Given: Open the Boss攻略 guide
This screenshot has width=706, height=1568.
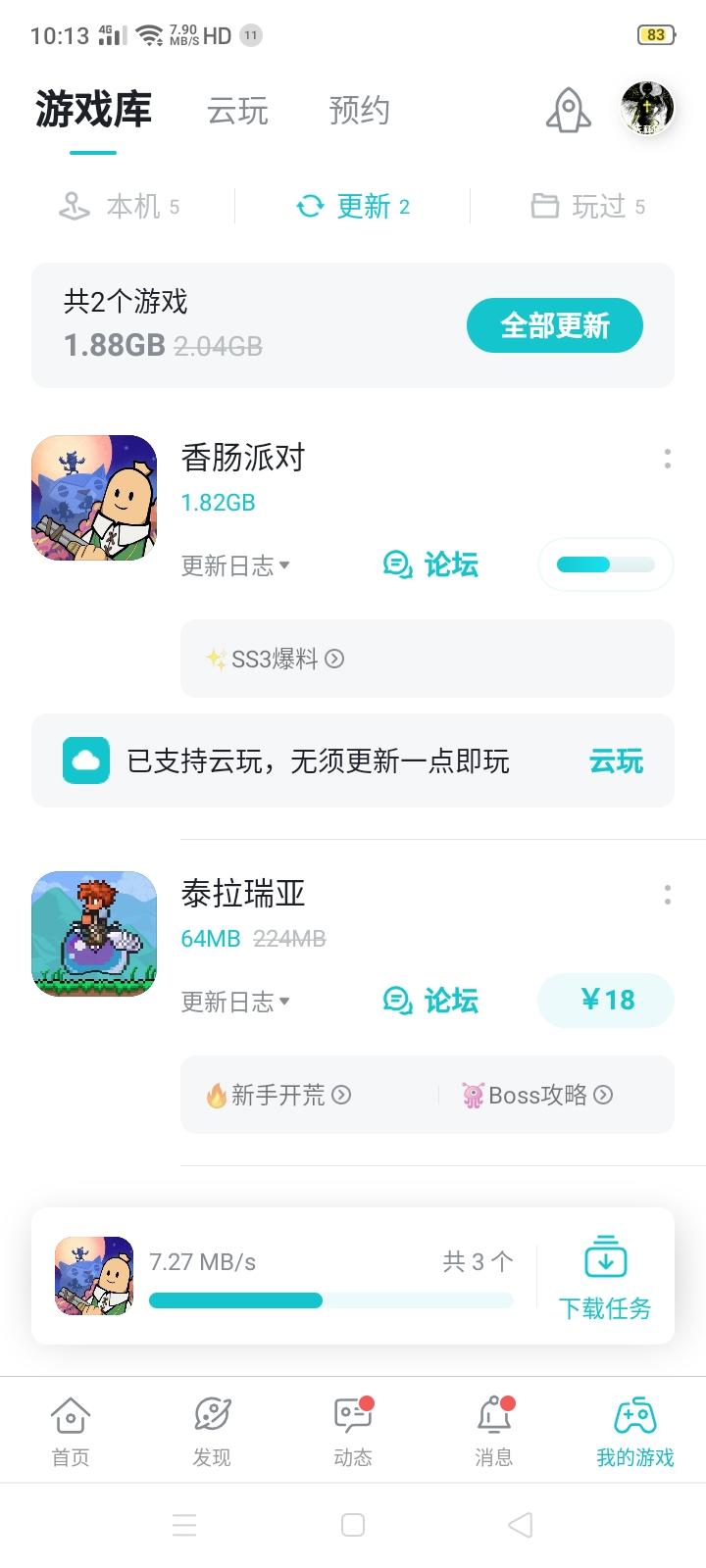Looking at the screenshot, I should [x=537, y=1095].
